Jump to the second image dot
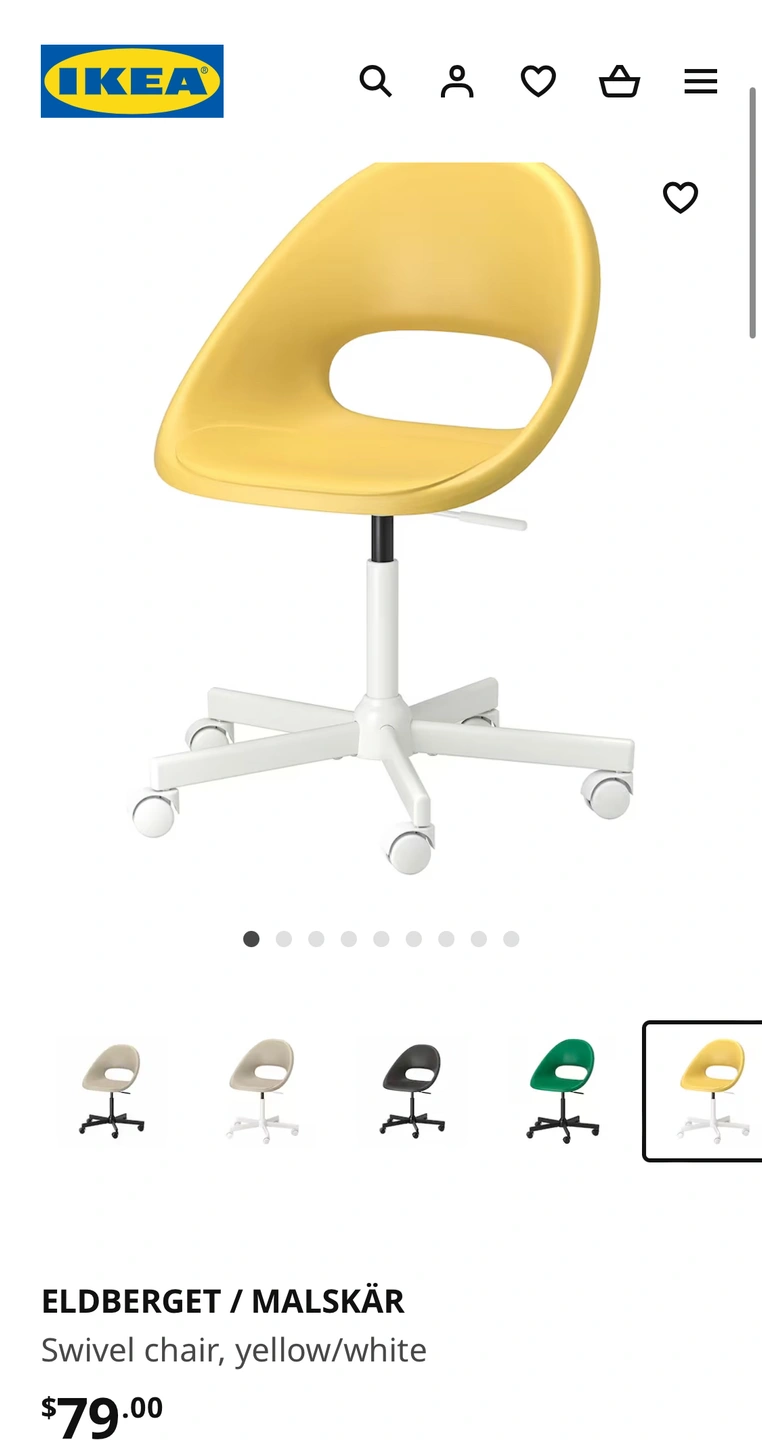 coord(284,939)
